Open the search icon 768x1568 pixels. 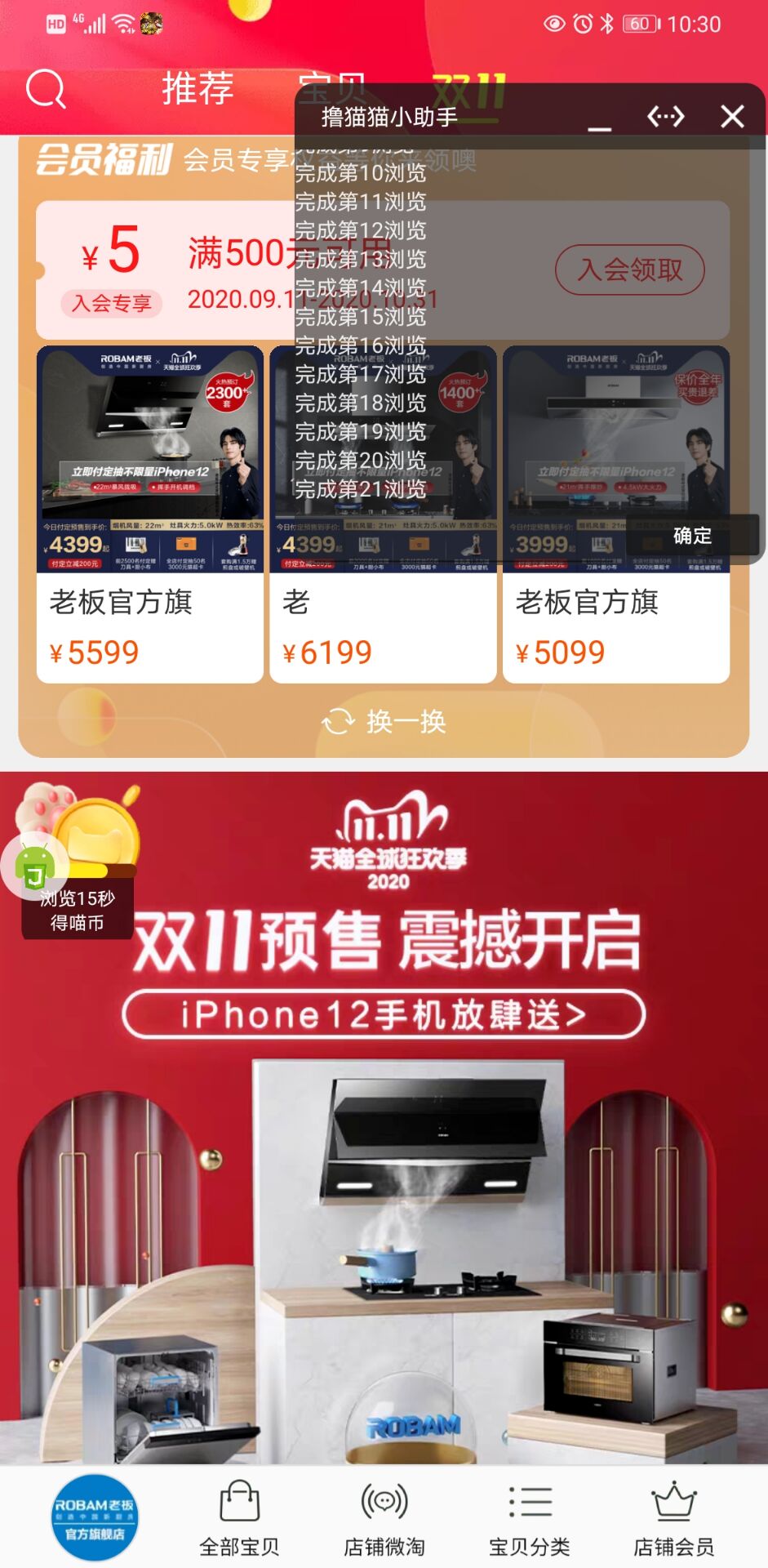pos(46,88)
